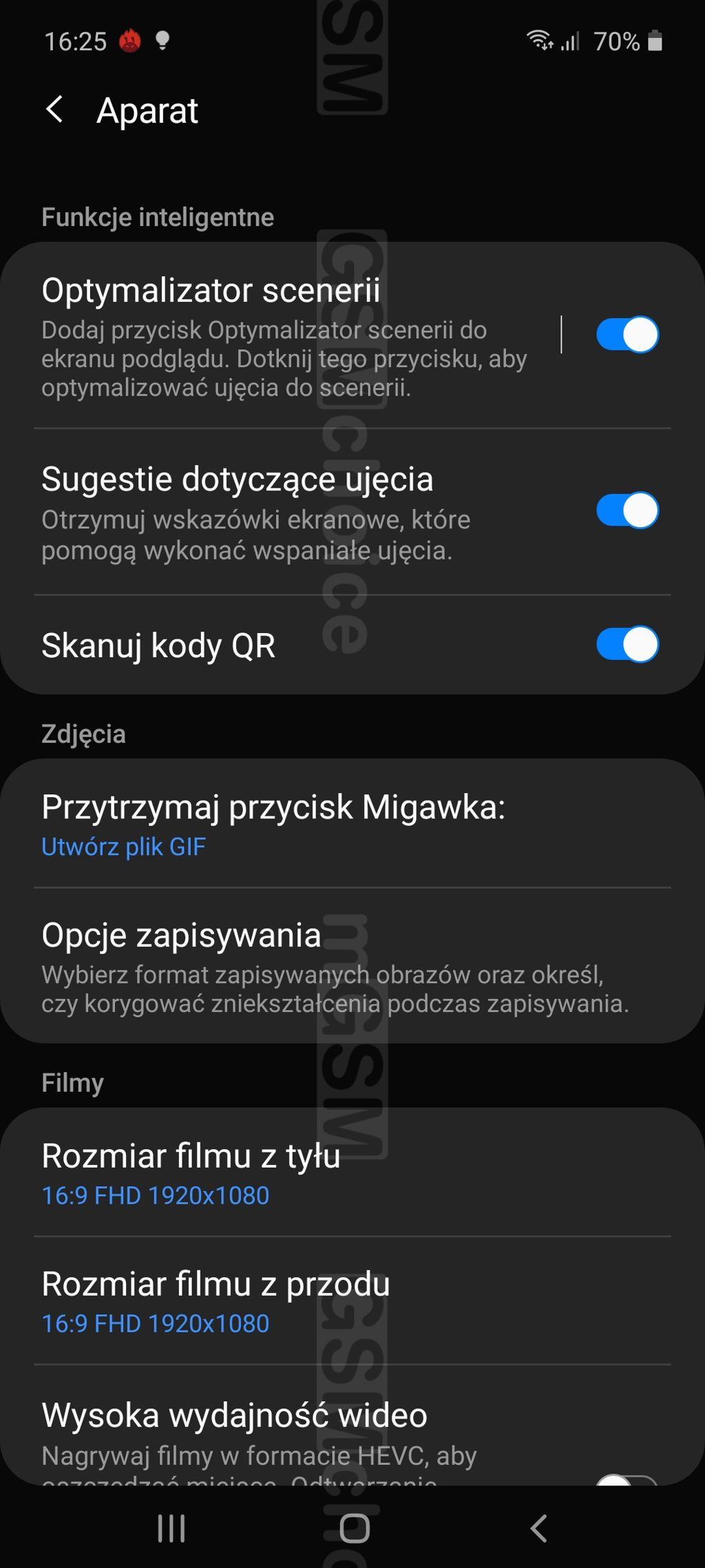705x1568 pixels.
Task: Change Rozmiar filmu z przodu
Action: point(352,1301)
